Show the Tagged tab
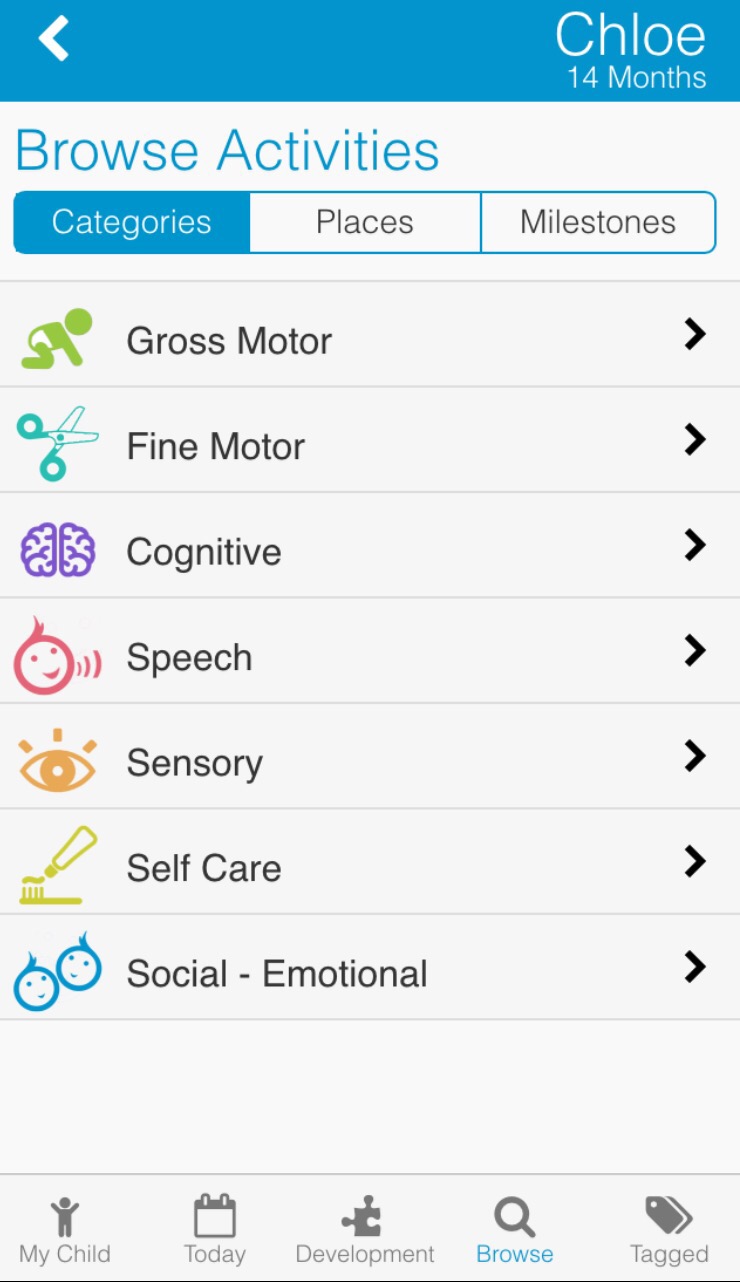This screenshot has height=1282, width=740. point(668,1230)
